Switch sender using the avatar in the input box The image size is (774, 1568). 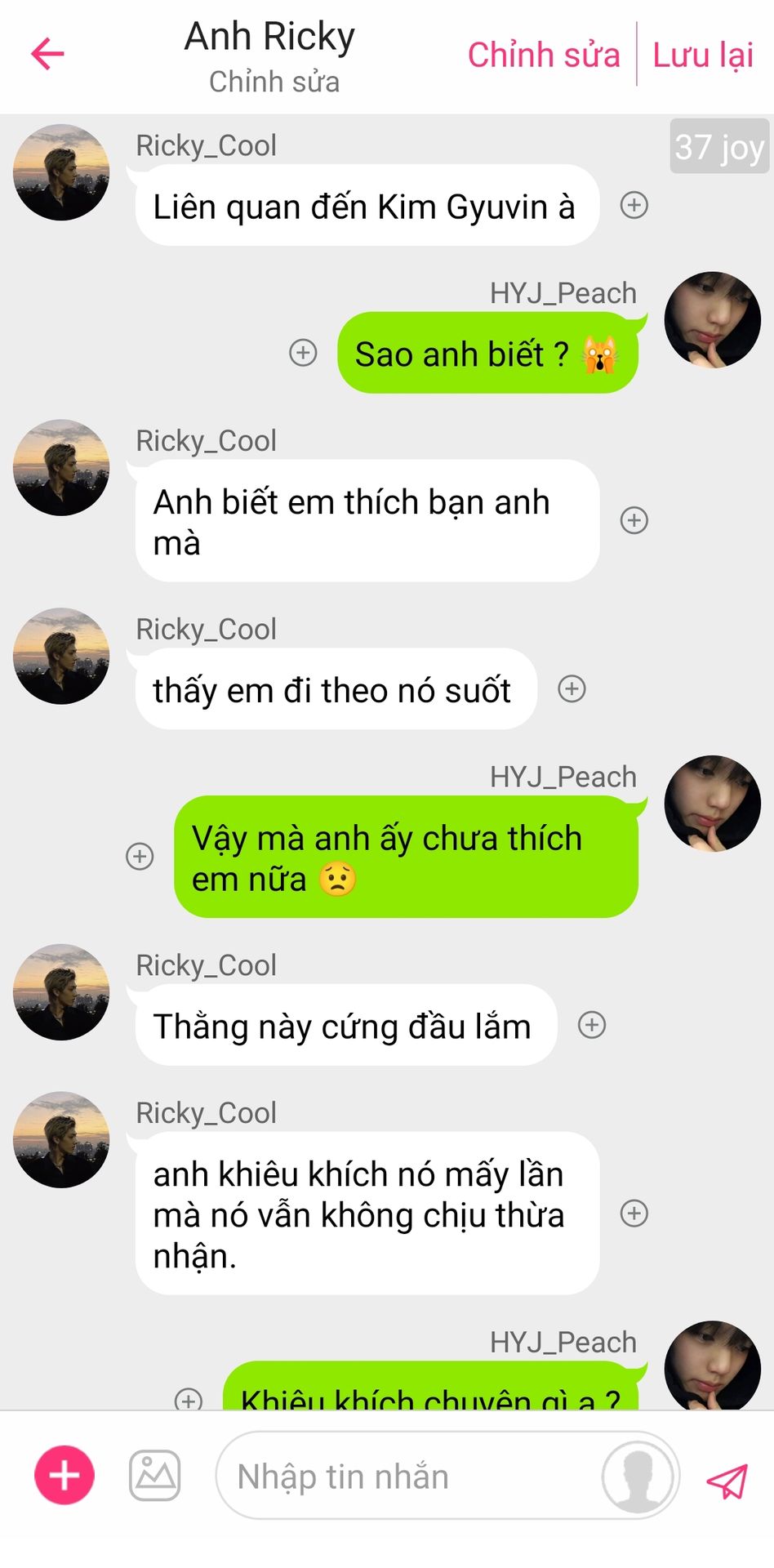coord(638,1477)
